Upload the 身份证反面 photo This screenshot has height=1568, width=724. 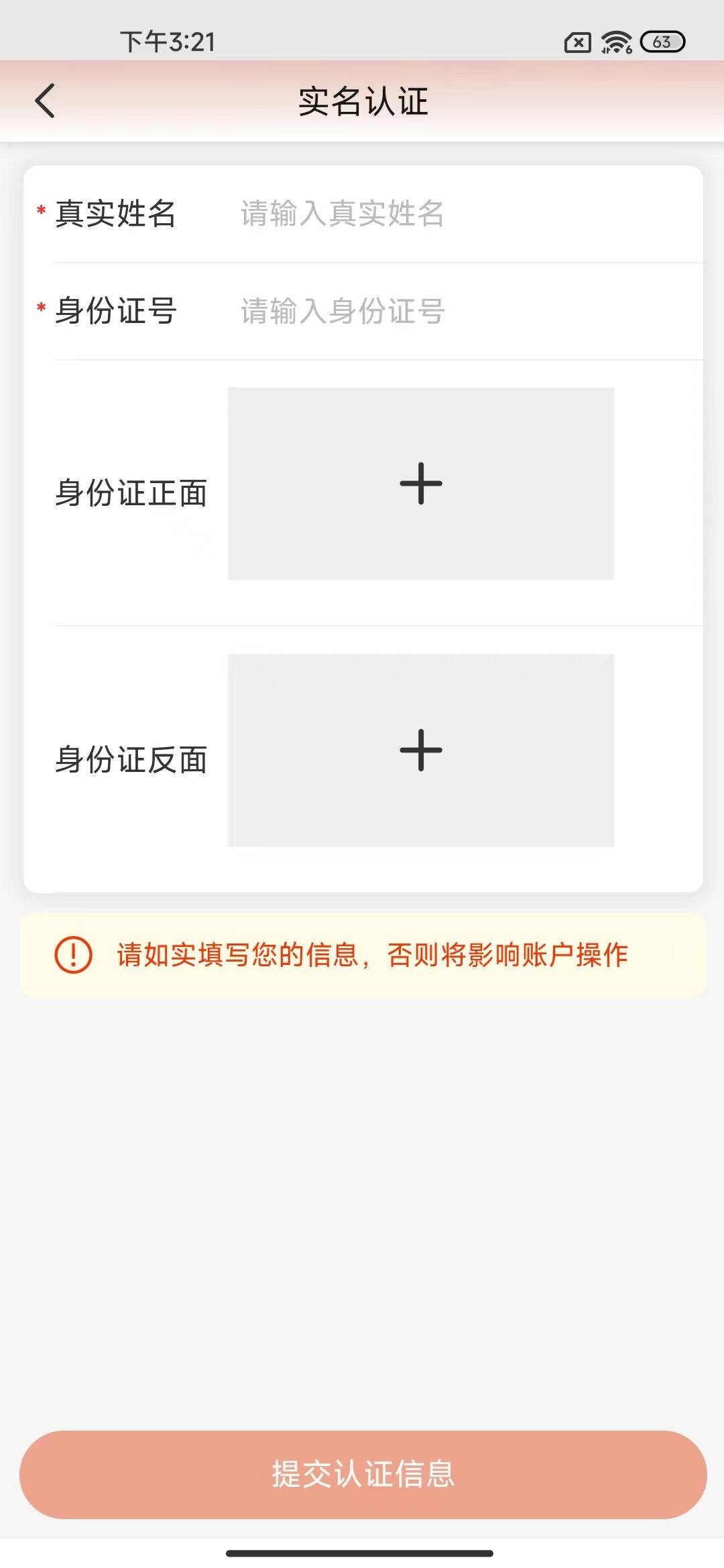pos(420,750)
